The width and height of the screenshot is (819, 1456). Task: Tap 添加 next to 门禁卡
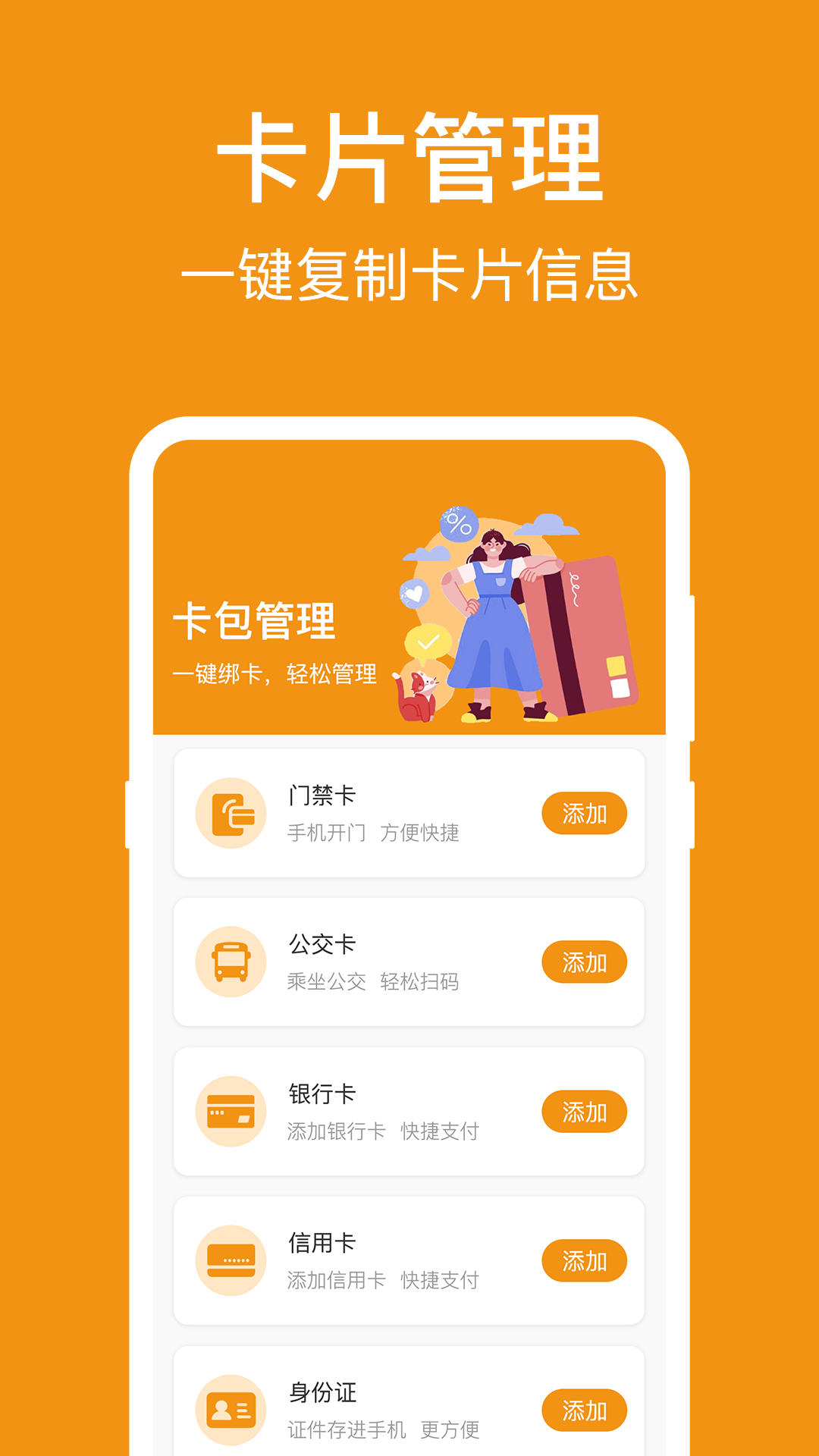[584, 813]
